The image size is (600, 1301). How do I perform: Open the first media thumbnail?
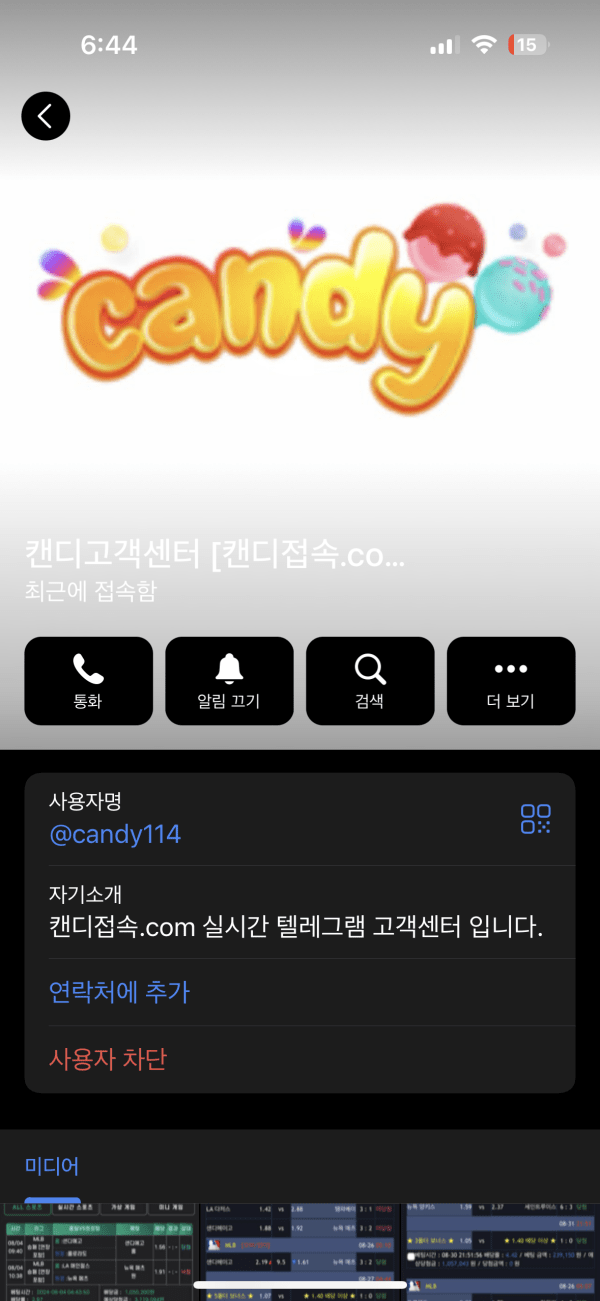pos(100,1250)
